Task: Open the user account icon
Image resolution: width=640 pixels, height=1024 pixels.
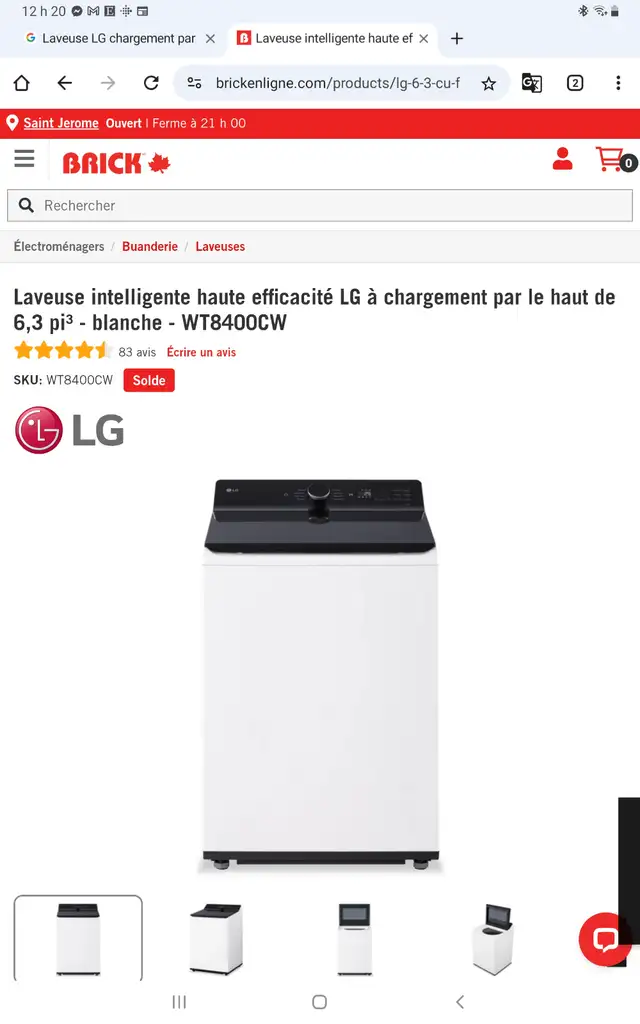Action: 562,159
